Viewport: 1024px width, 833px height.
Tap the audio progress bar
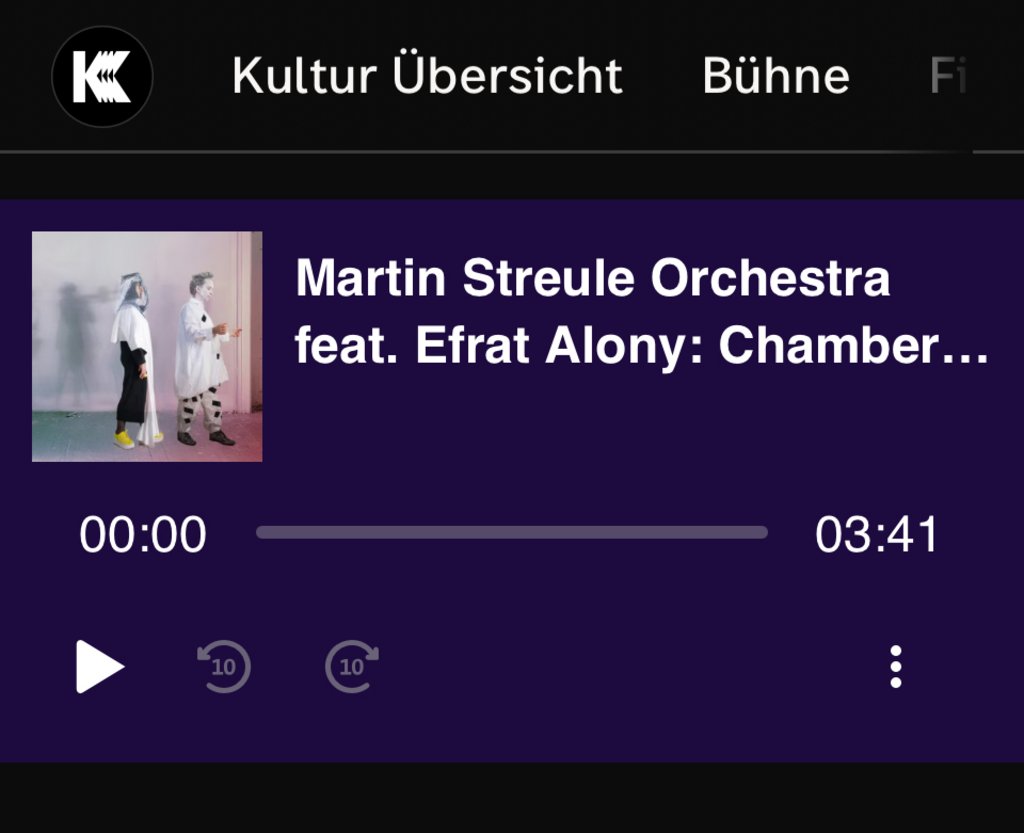[x=511, y=533]
